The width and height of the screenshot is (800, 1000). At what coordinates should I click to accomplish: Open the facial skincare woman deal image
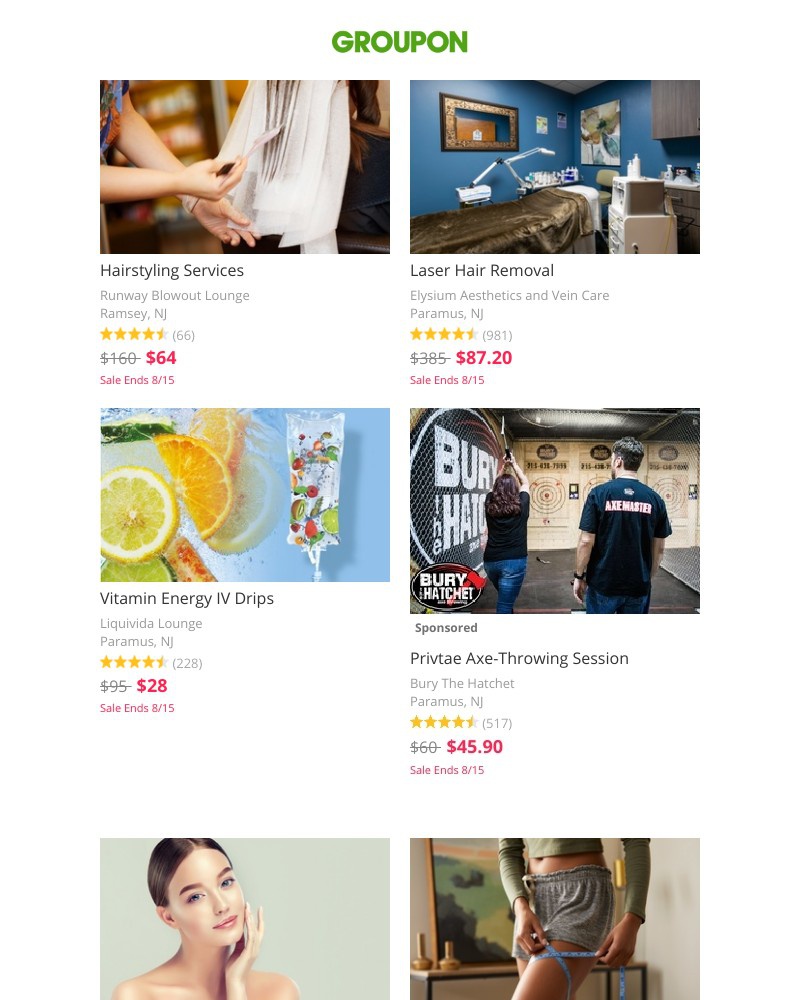click(x=245, y=918)
